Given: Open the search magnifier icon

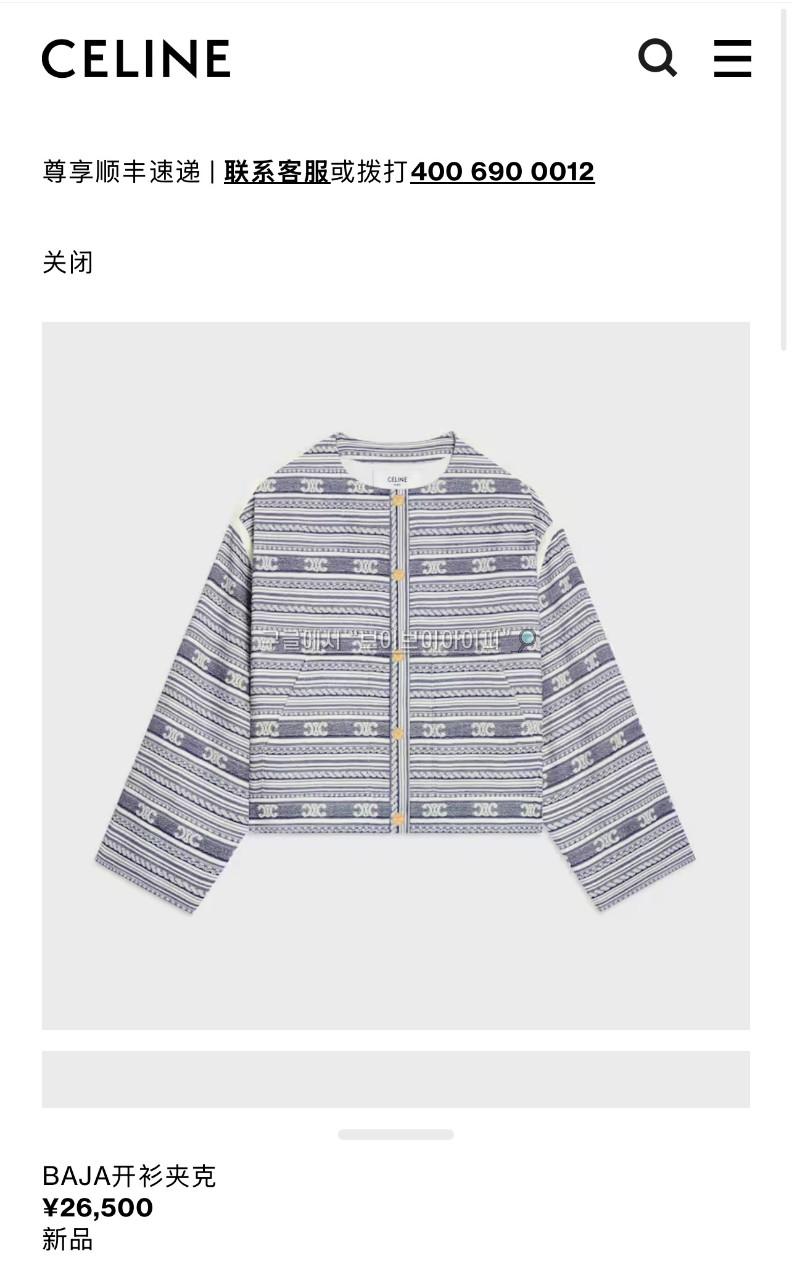Looking at the screenshot, I should tap(657, 58).
